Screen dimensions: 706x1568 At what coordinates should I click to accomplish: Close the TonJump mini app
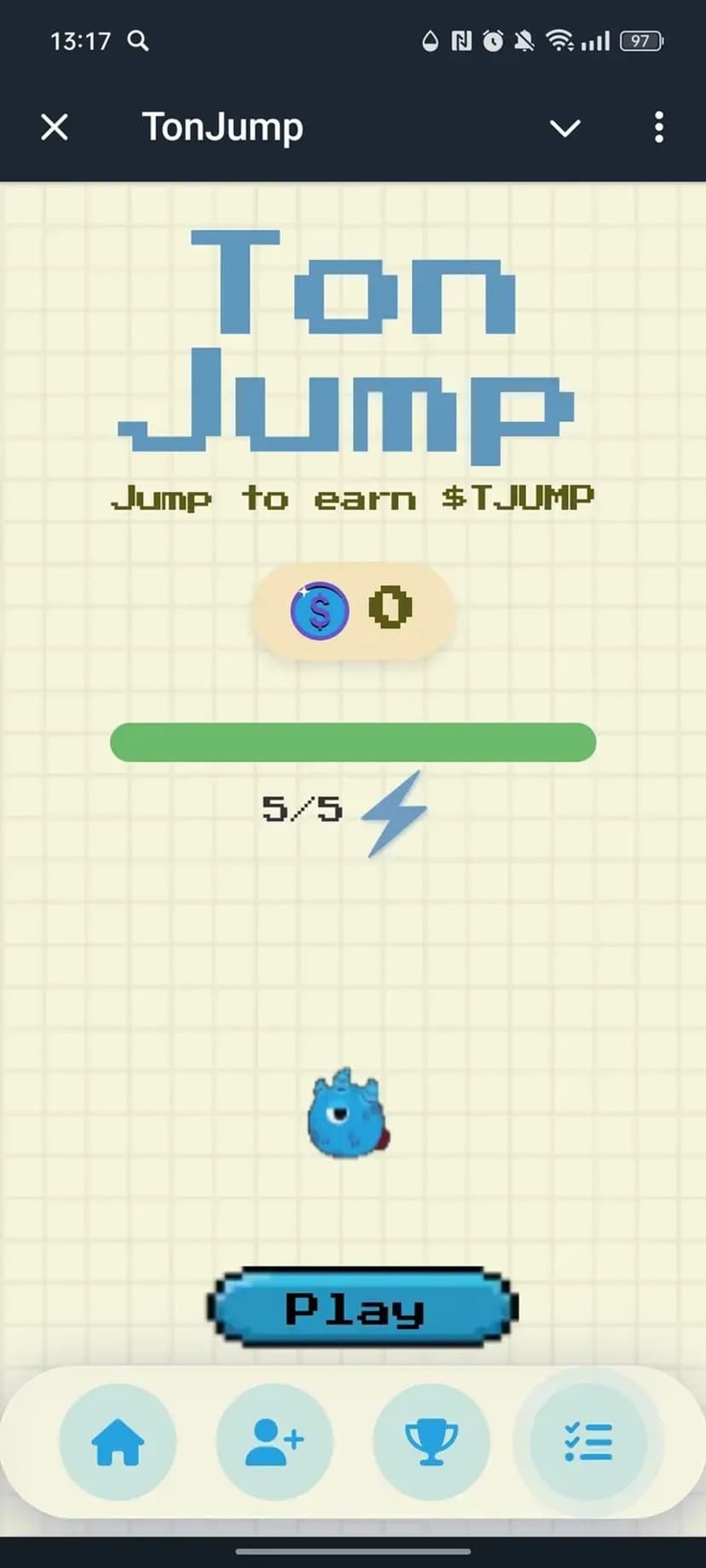55,128
